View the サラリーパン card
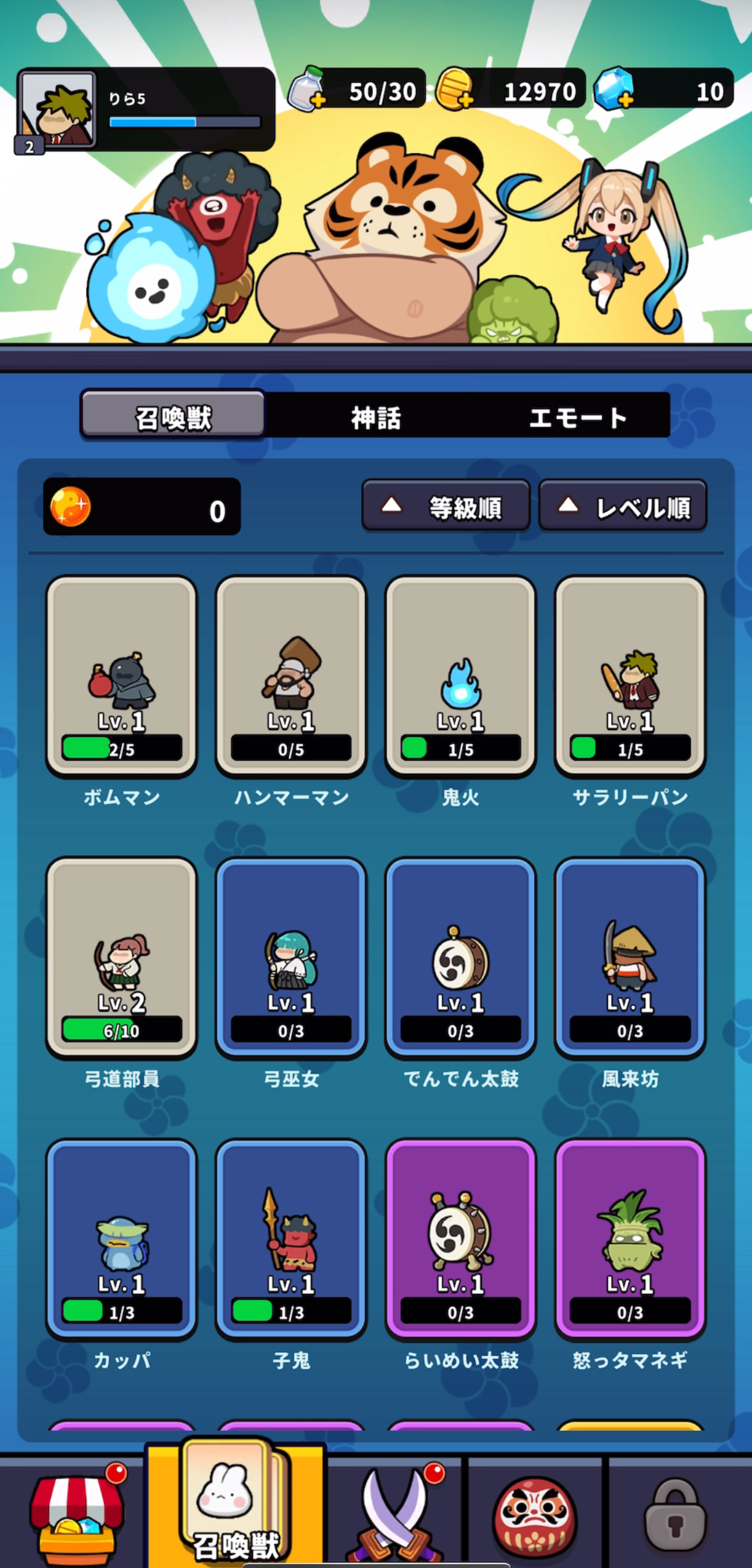The width and height of the screenshot is (752, 1568). (x=630, y=677)
